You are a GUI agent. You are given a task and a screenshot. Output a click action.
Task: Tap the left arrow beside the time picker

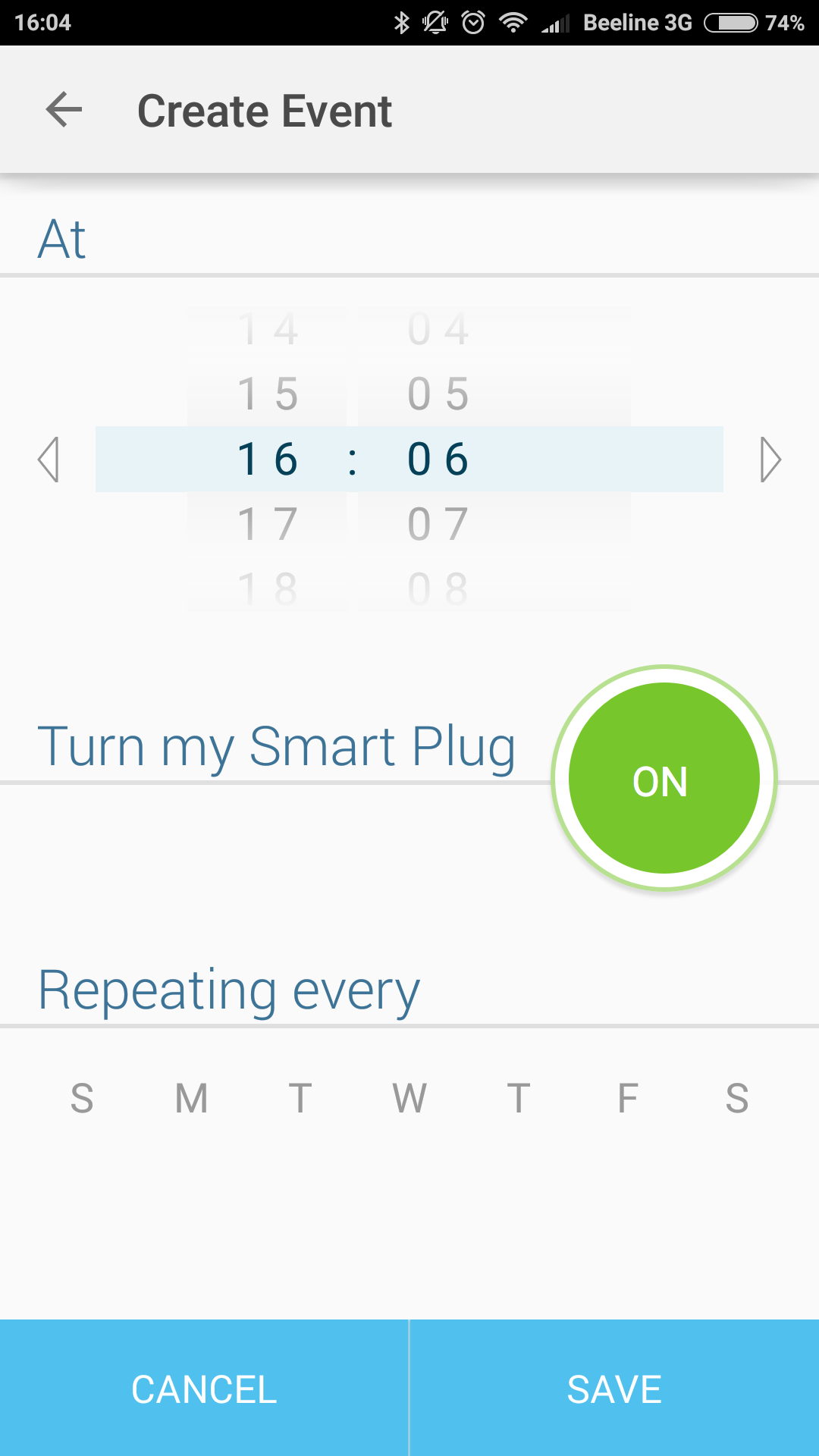[x=49, y=460]
